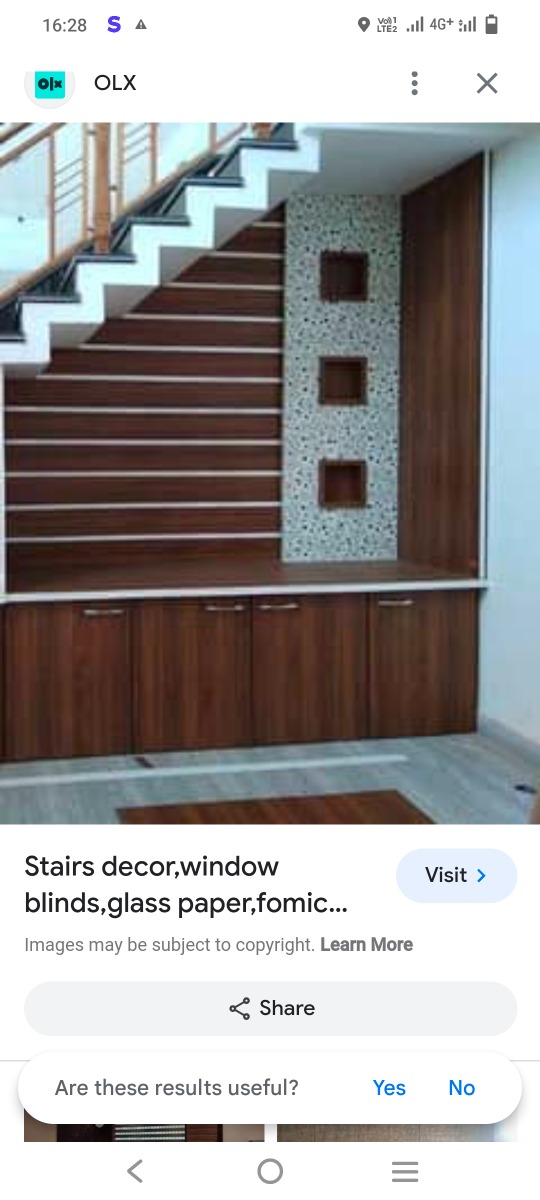Open the stairs decor image
Image resolution: width=540 pixels, height=1200 pixels.
(270, 473)
